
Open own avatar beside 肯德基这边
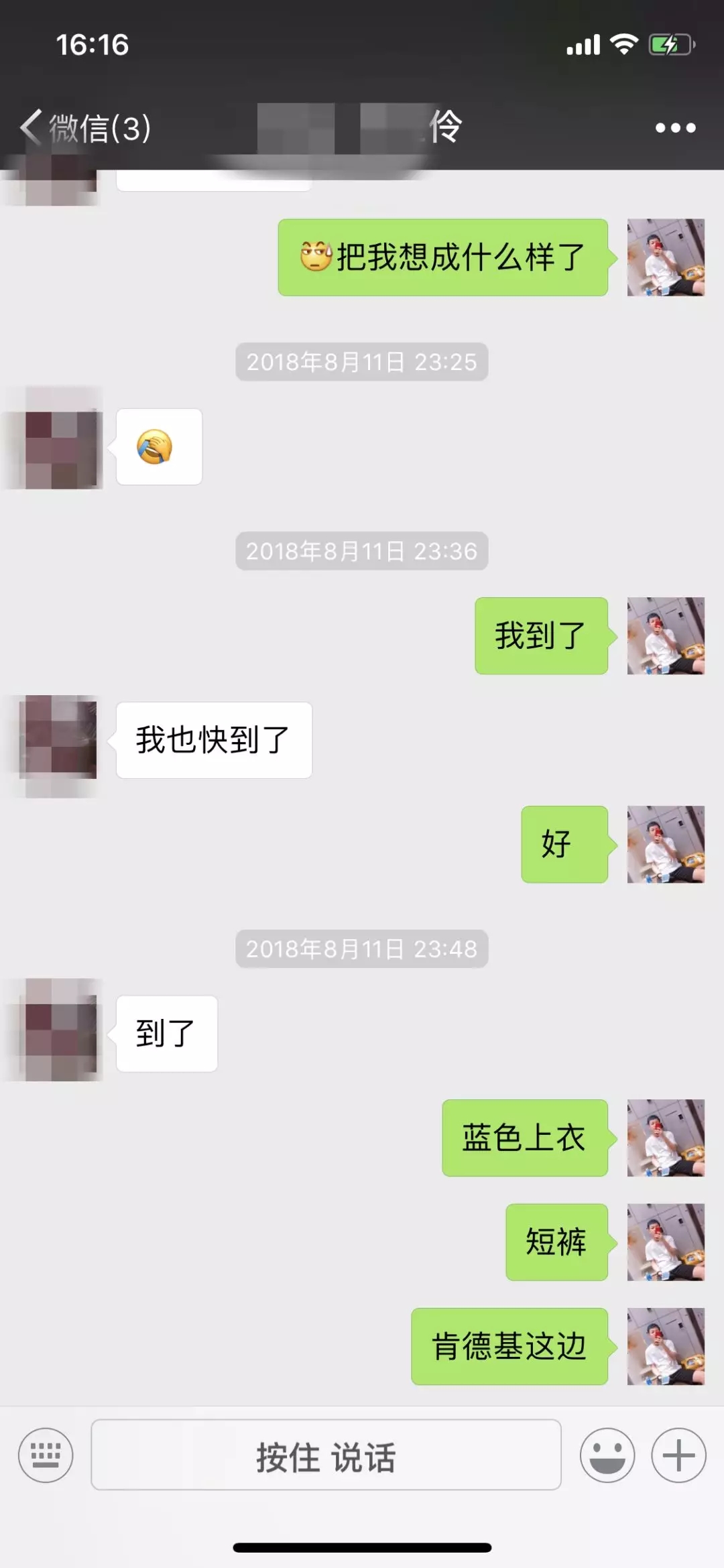(x=666, y=1346)
